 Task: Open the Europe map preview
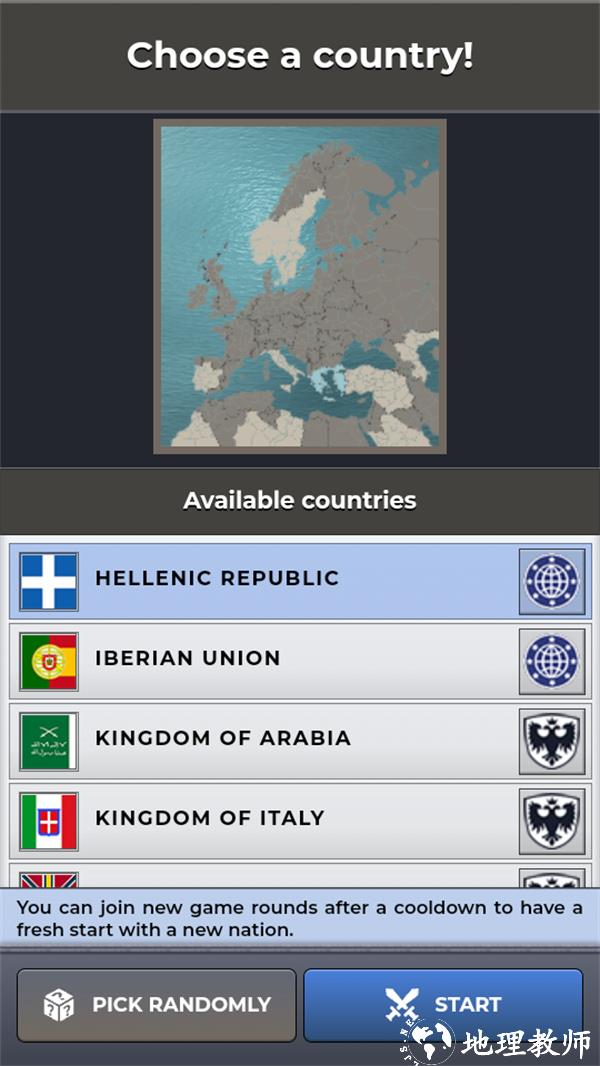pyautogui.click(x=300, y=286)
